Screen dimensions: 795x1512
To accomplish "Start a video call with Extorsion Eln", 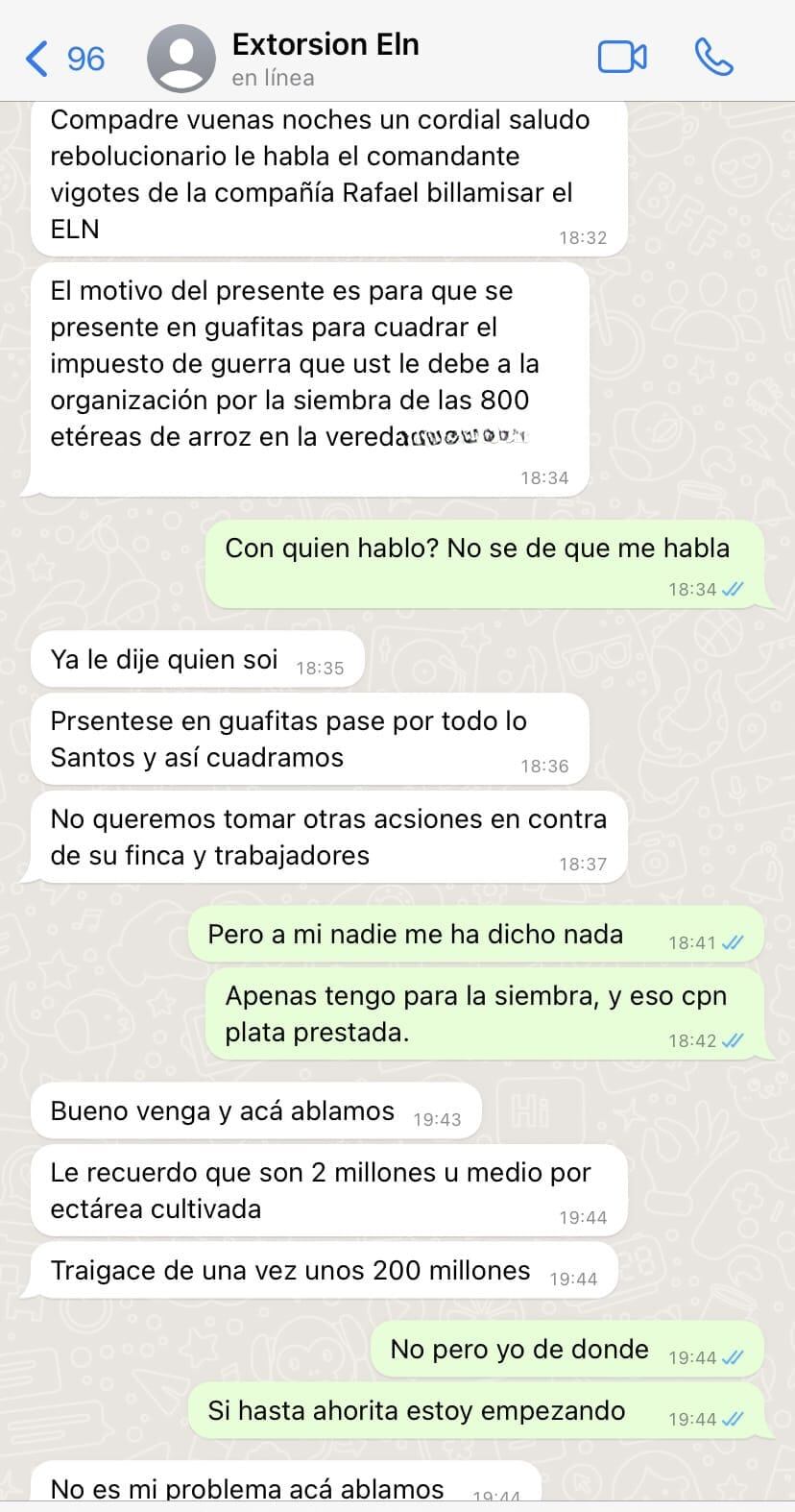I will [x=623, y=57].
